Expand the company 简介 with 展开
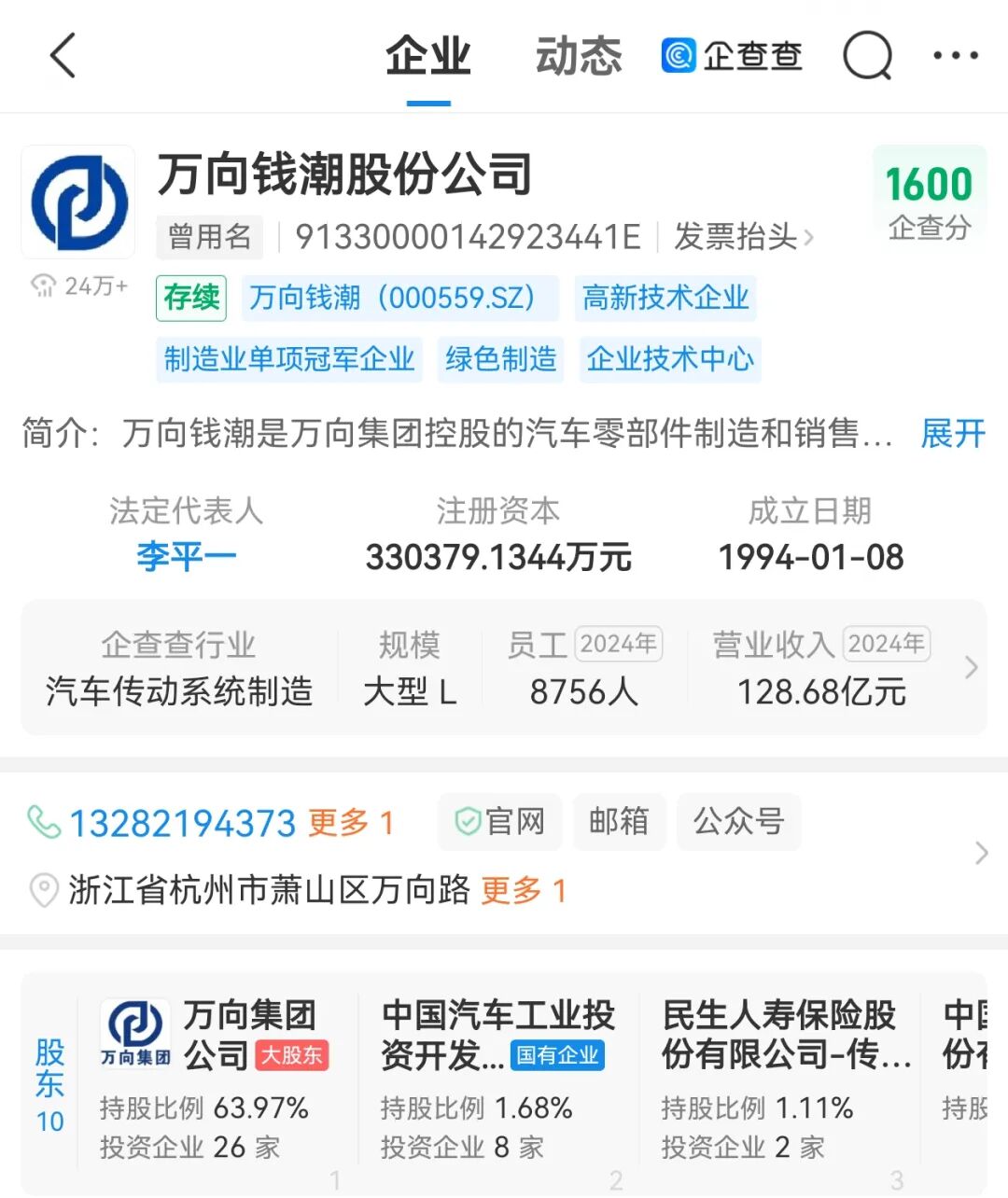Viewport: 1008px width, 1198px height. click(x=952, y=434)
